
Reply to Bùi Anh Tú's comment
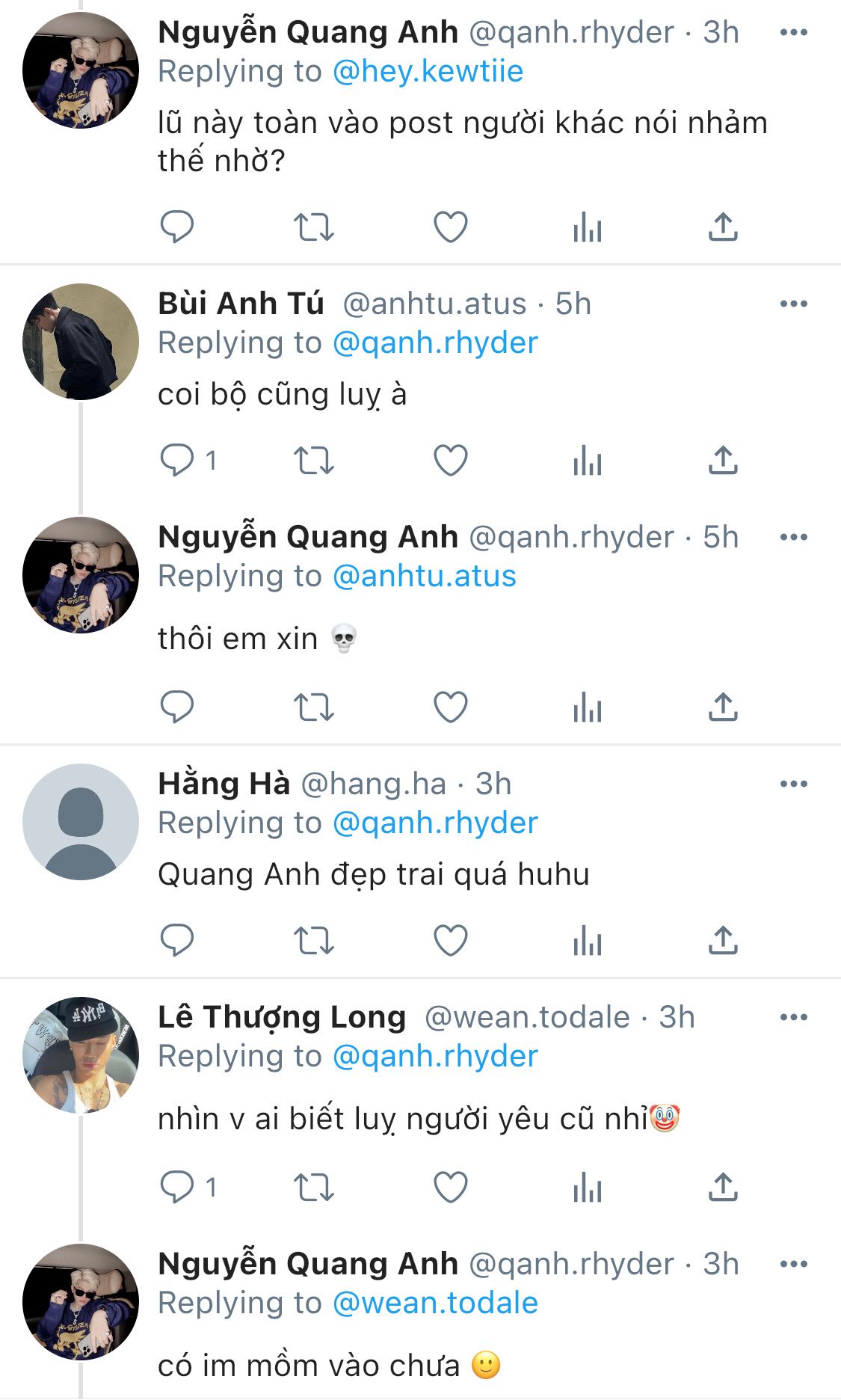click(177, 460)
